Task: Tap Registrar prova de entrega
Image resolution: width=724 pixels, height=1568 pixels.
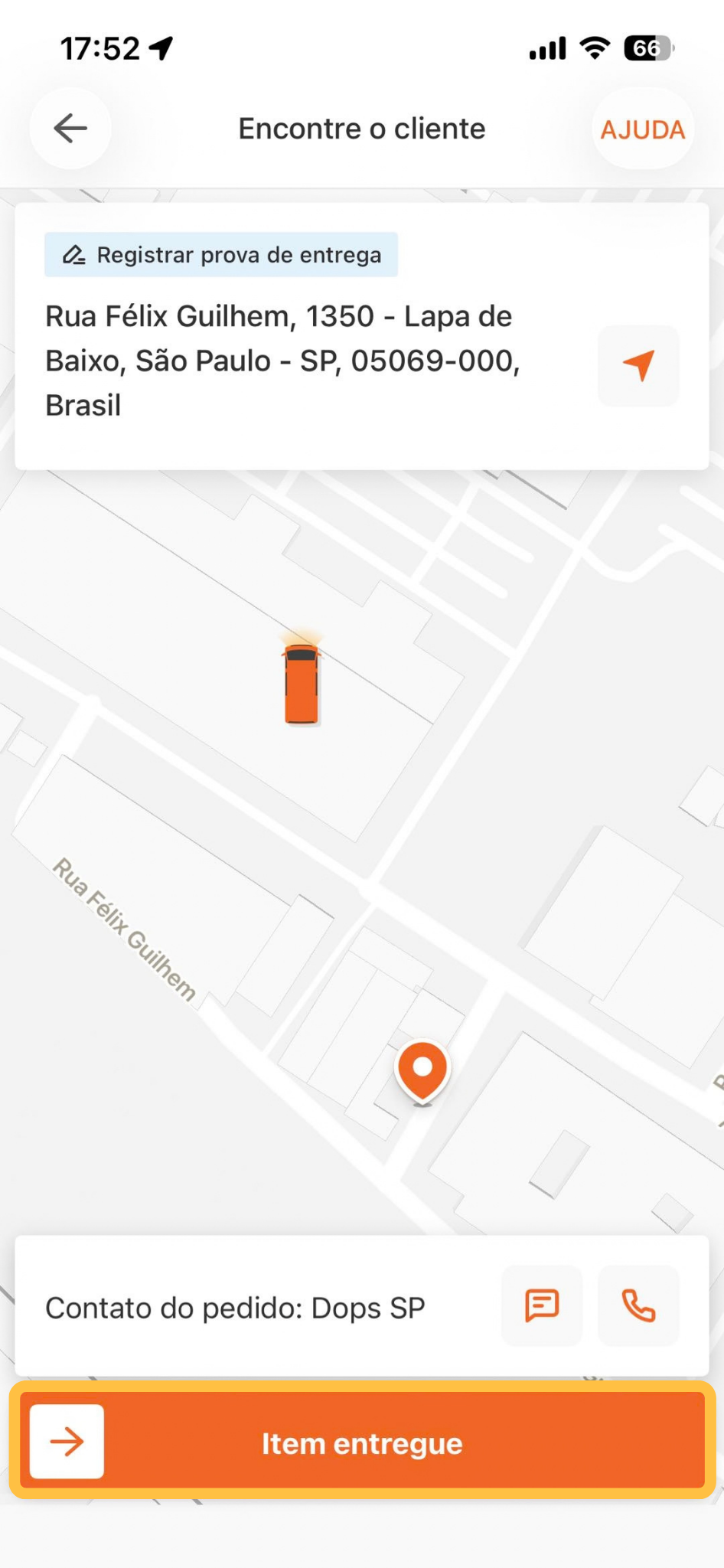Action: point(221,255)
